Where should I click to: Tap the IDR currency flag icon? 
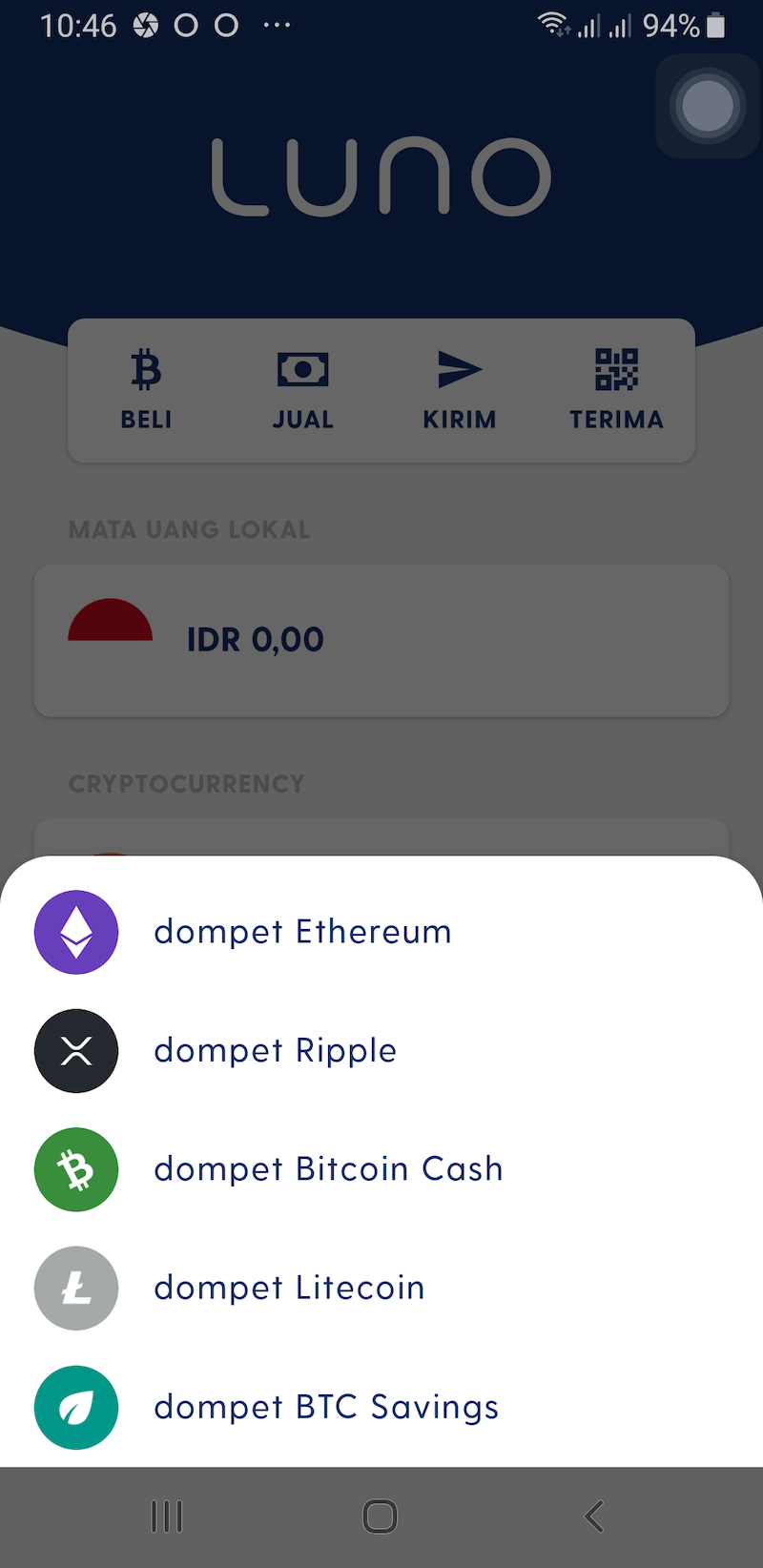click(x=110, y=625)
